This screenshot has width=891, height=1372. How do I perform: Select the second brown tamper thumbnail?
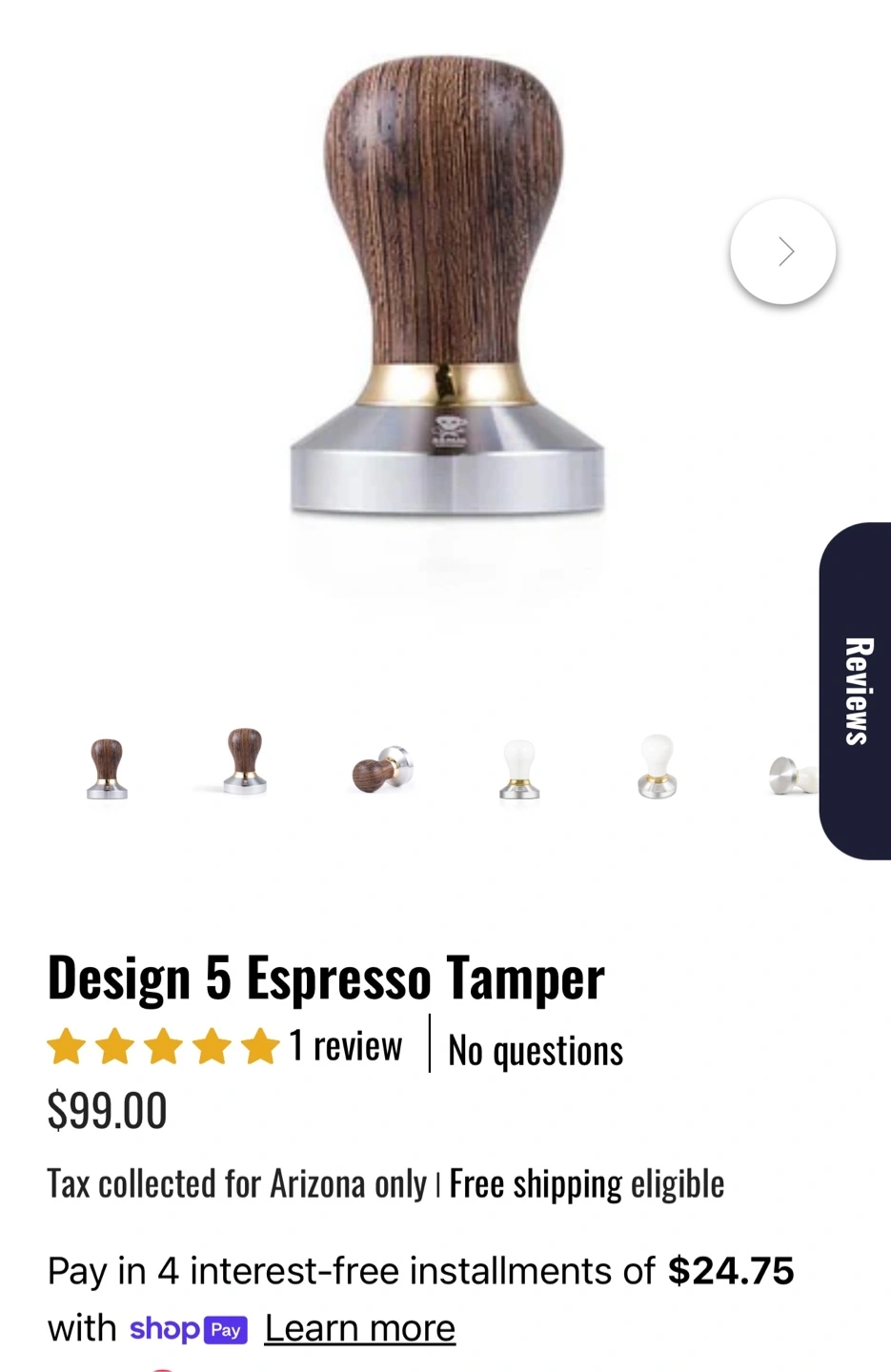click(x=244, y=762)
